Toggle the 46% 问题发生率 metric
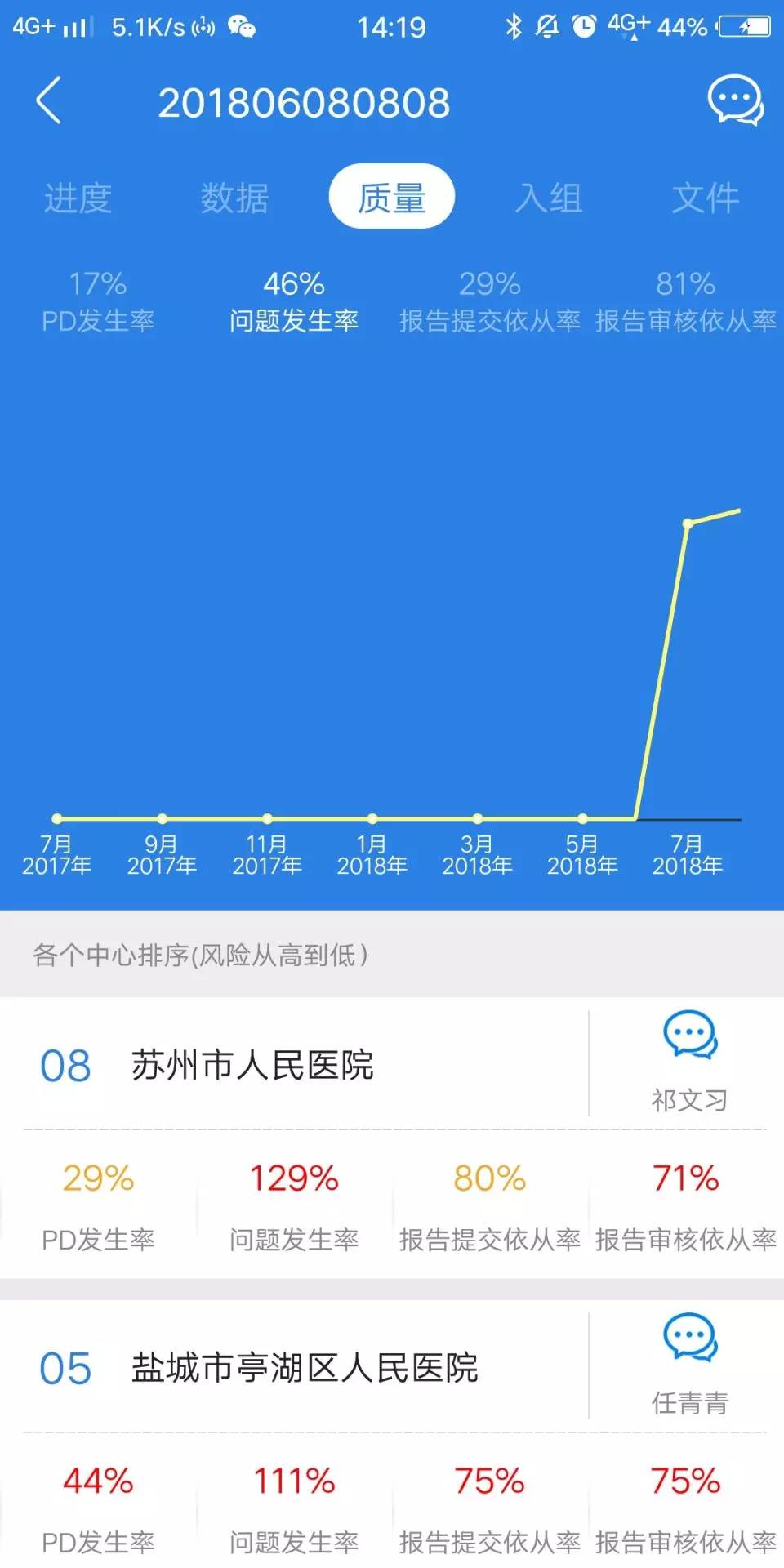 click(296, 300)
